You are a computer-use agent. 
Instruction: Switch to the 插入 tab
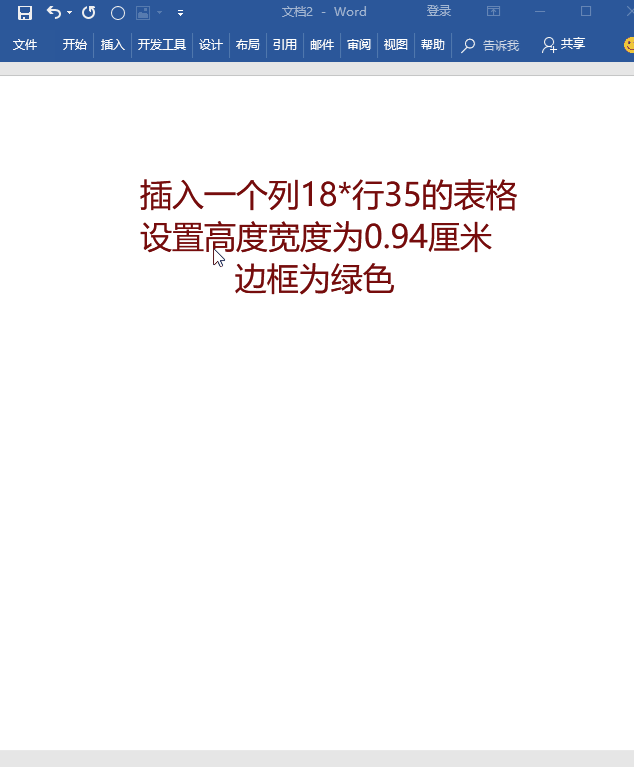coord(113,45)
